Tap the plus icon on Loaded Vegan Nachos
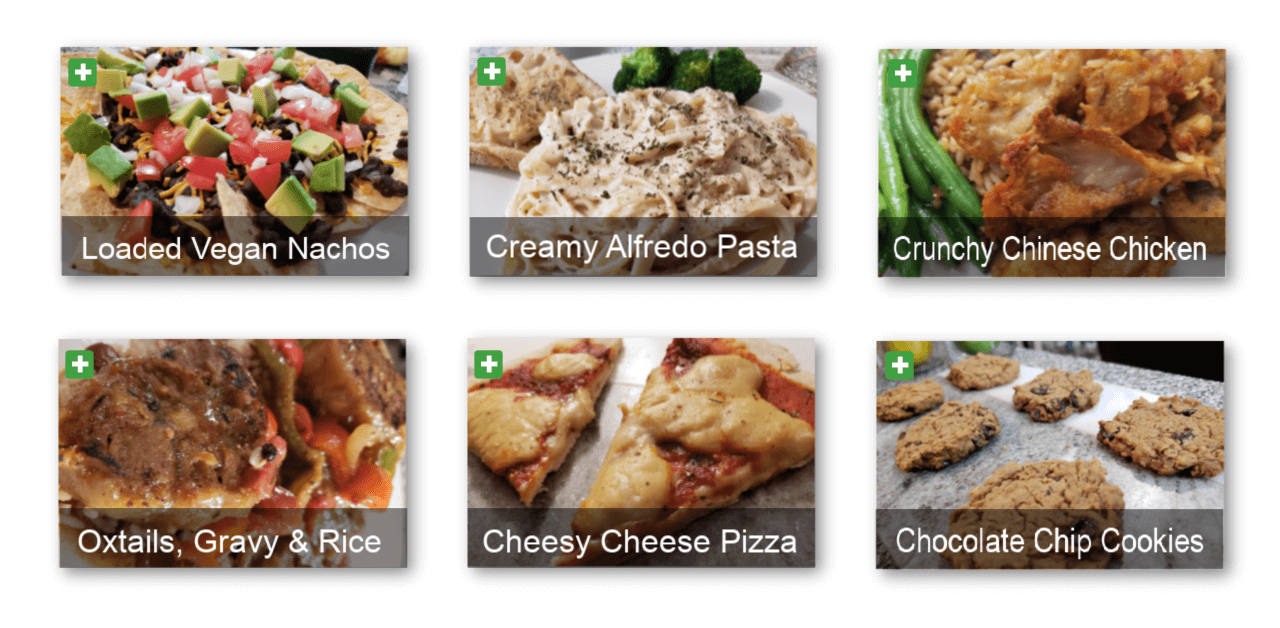 (82, 73)
